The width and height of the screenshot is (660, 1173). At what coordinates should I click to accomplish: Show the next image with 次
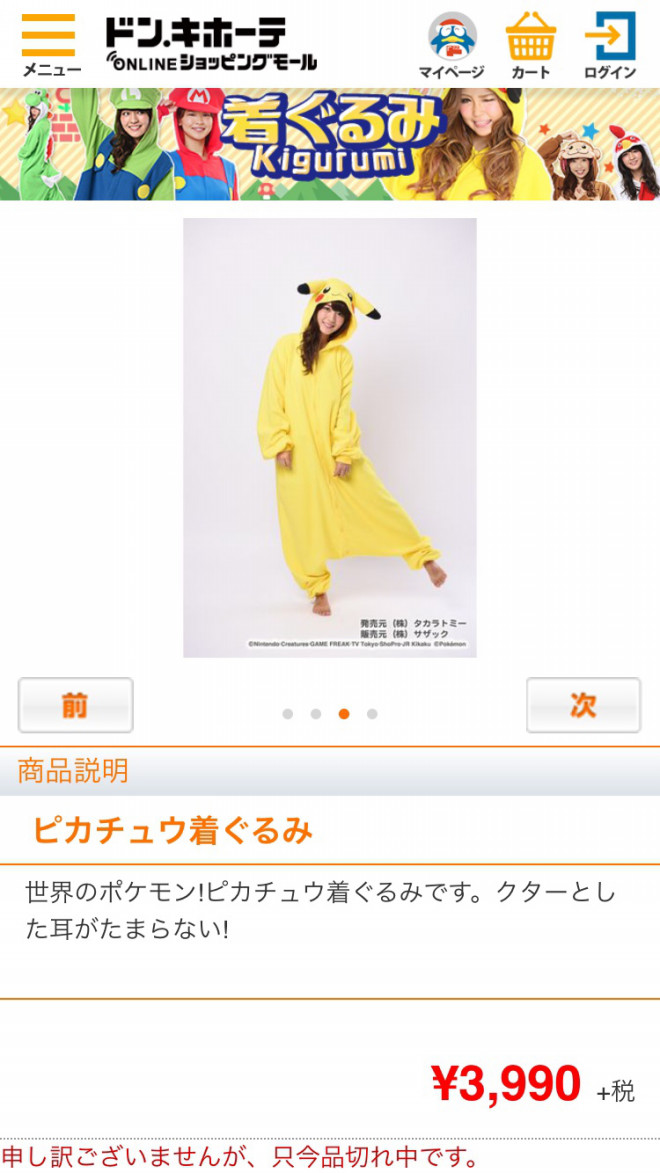pyautogui.click(x=583, y=705)
